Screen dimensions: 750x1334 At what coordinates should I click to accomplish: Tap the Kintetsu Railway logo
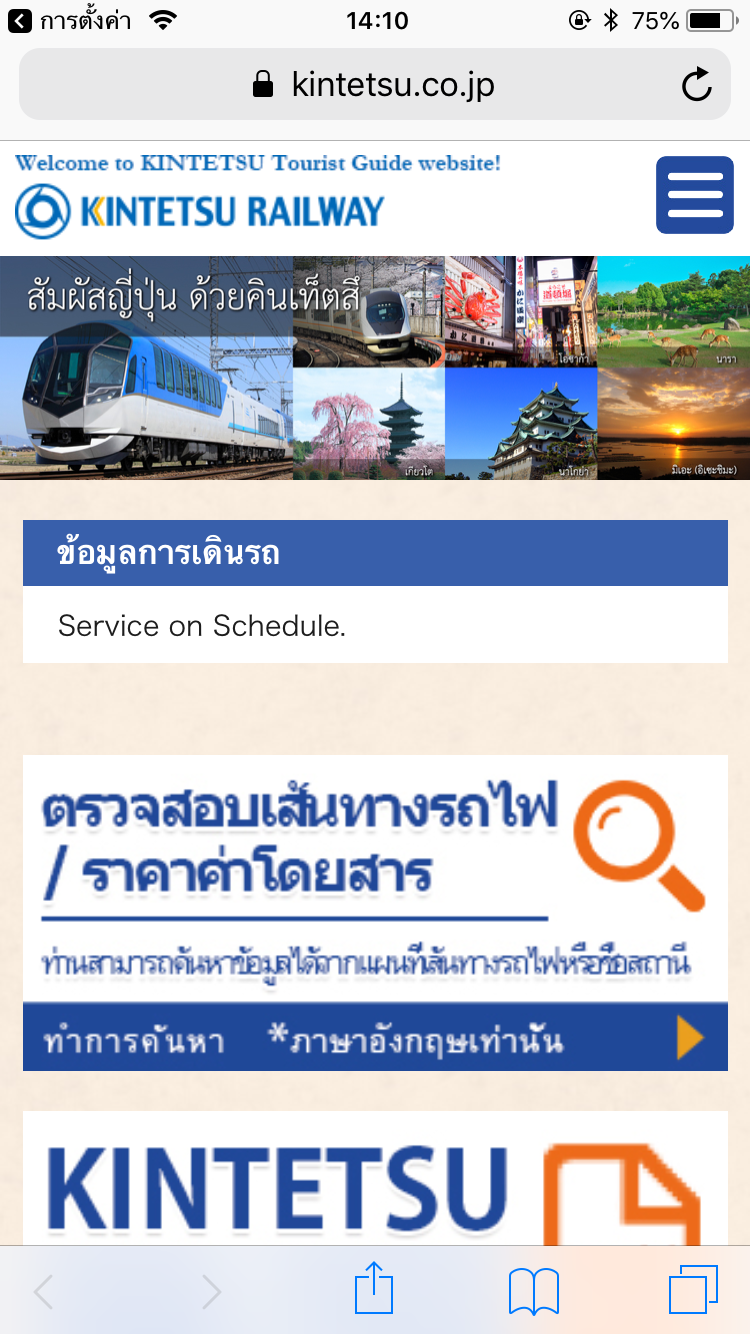[200, 210]
